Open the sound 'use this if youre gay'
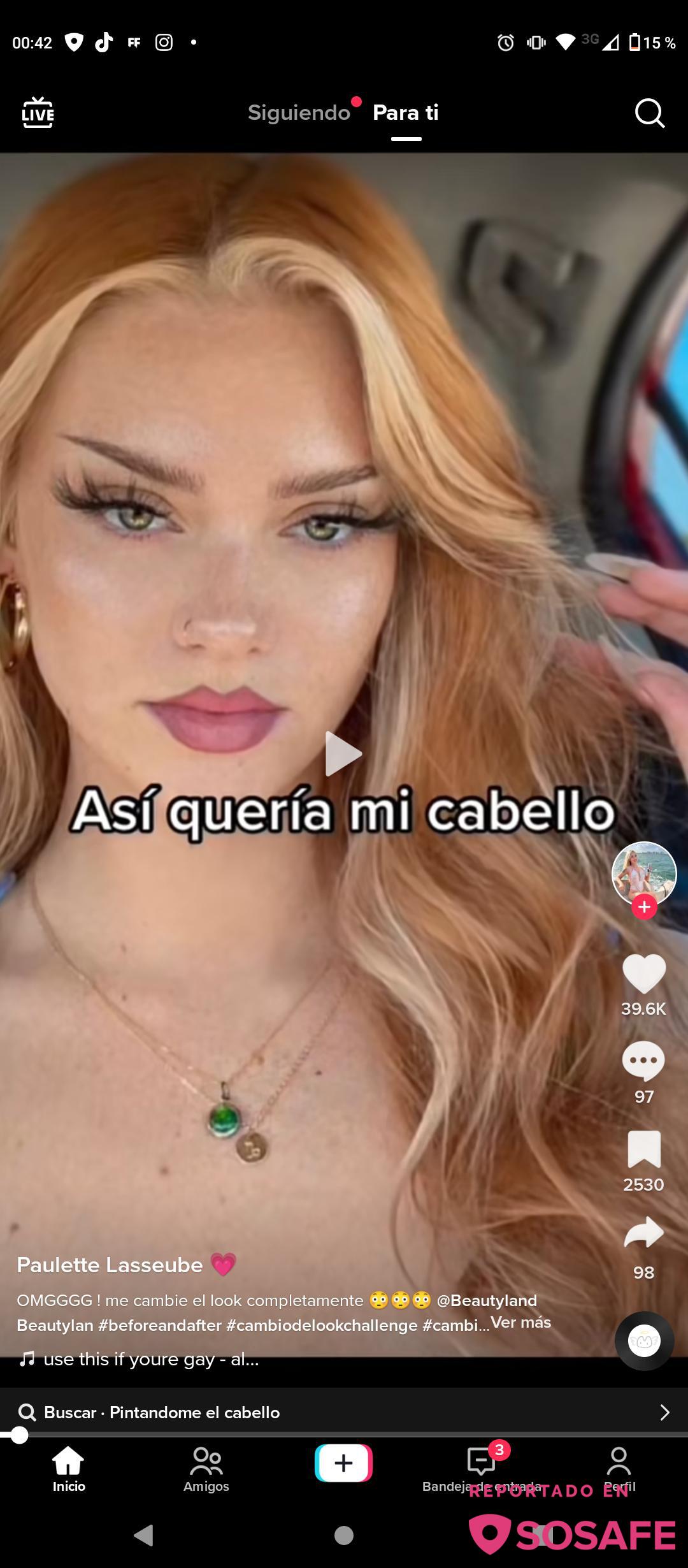This screenshot has width=688, height=1568. point(150,1360)
